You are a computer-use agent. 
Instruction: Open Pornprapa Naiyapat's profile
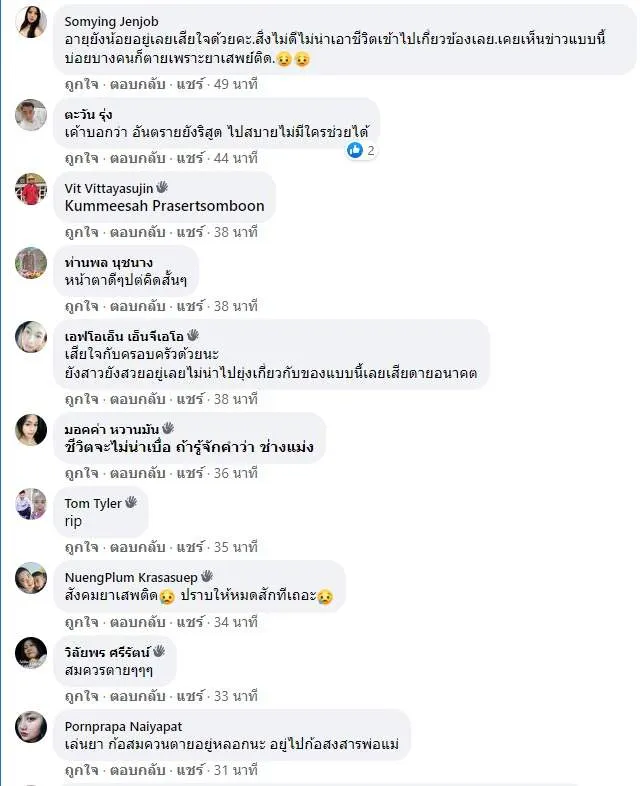coord(124,726)
